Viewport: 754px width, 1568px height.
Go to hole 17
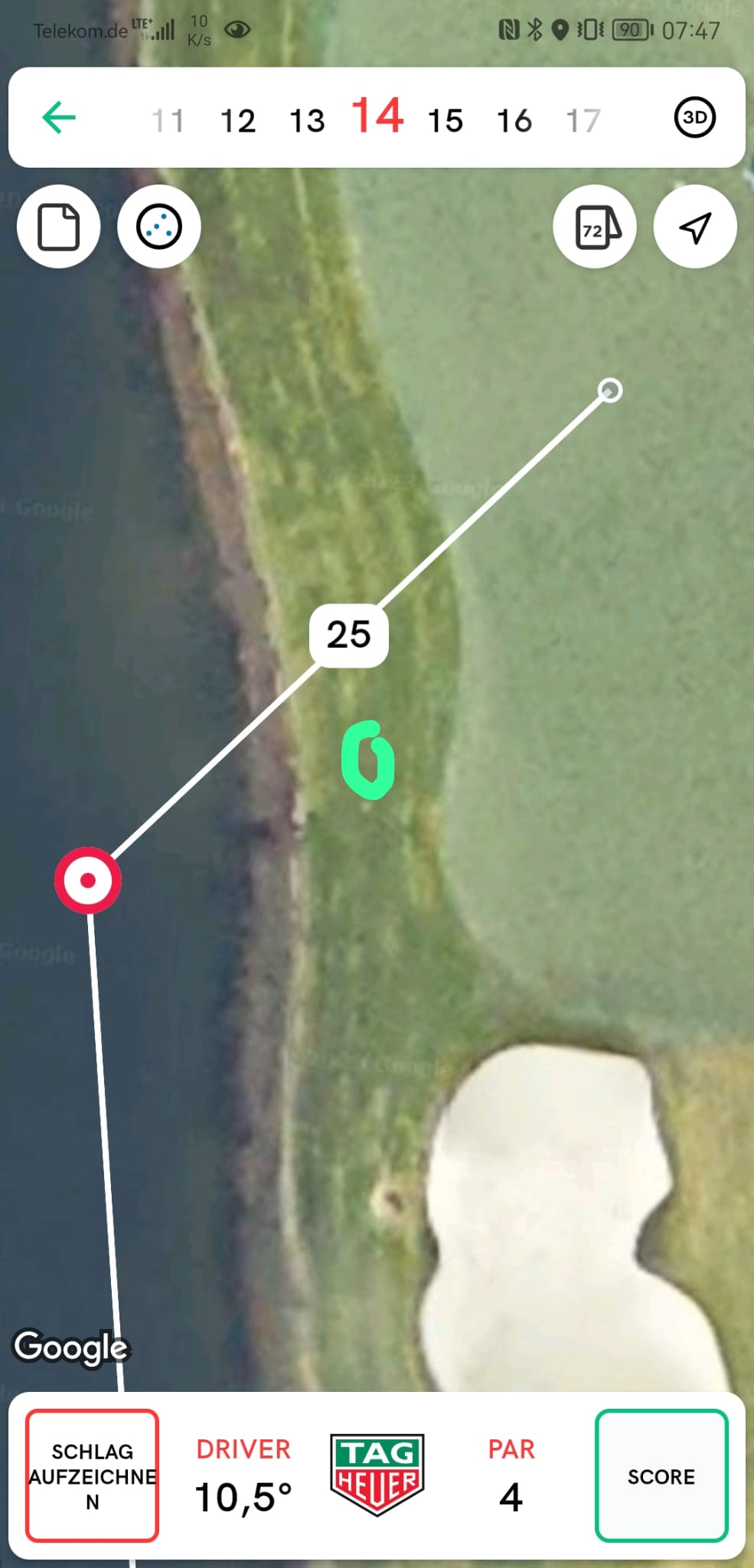pyautogui.click(x=583, y=120)
